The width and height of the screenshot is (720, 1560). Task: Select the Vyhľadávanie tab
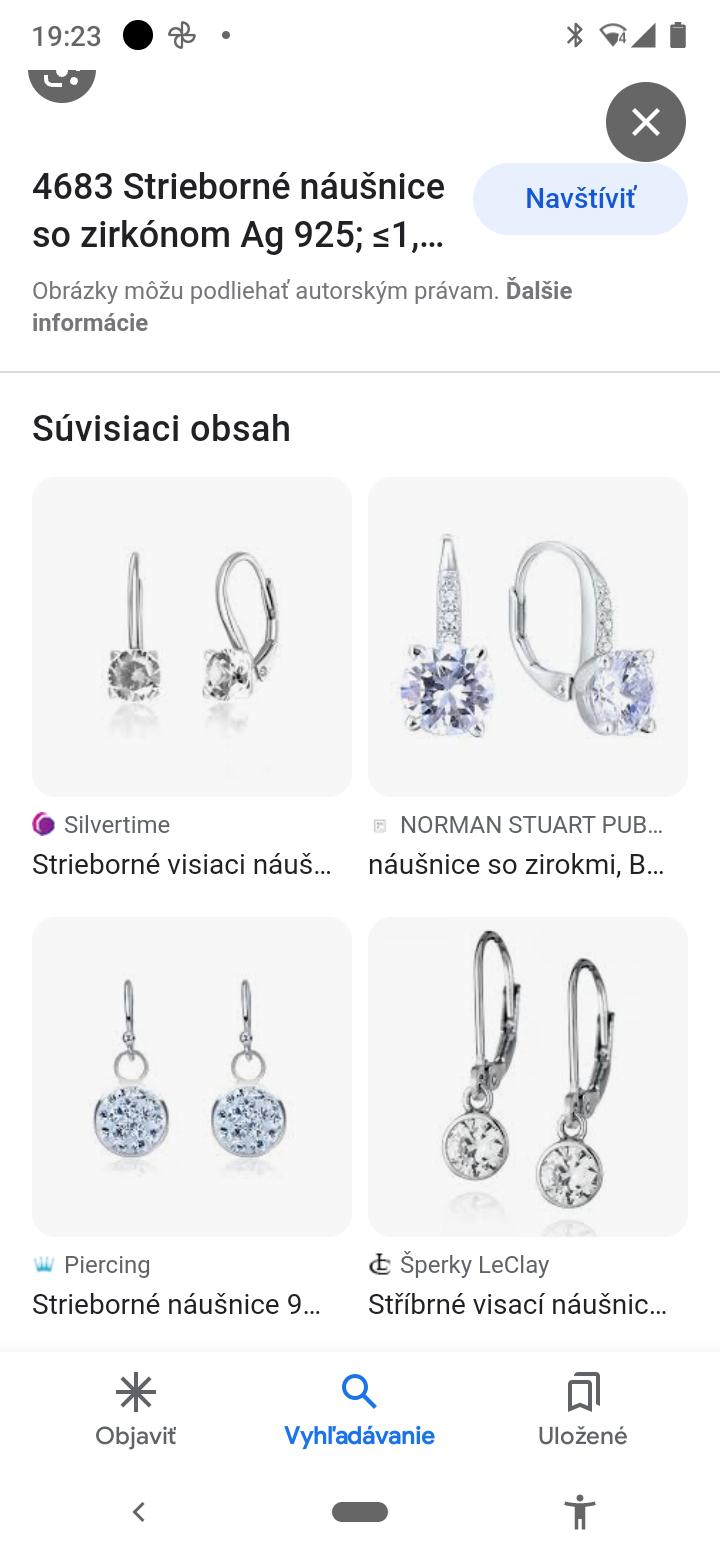(x=359, y=1410)
